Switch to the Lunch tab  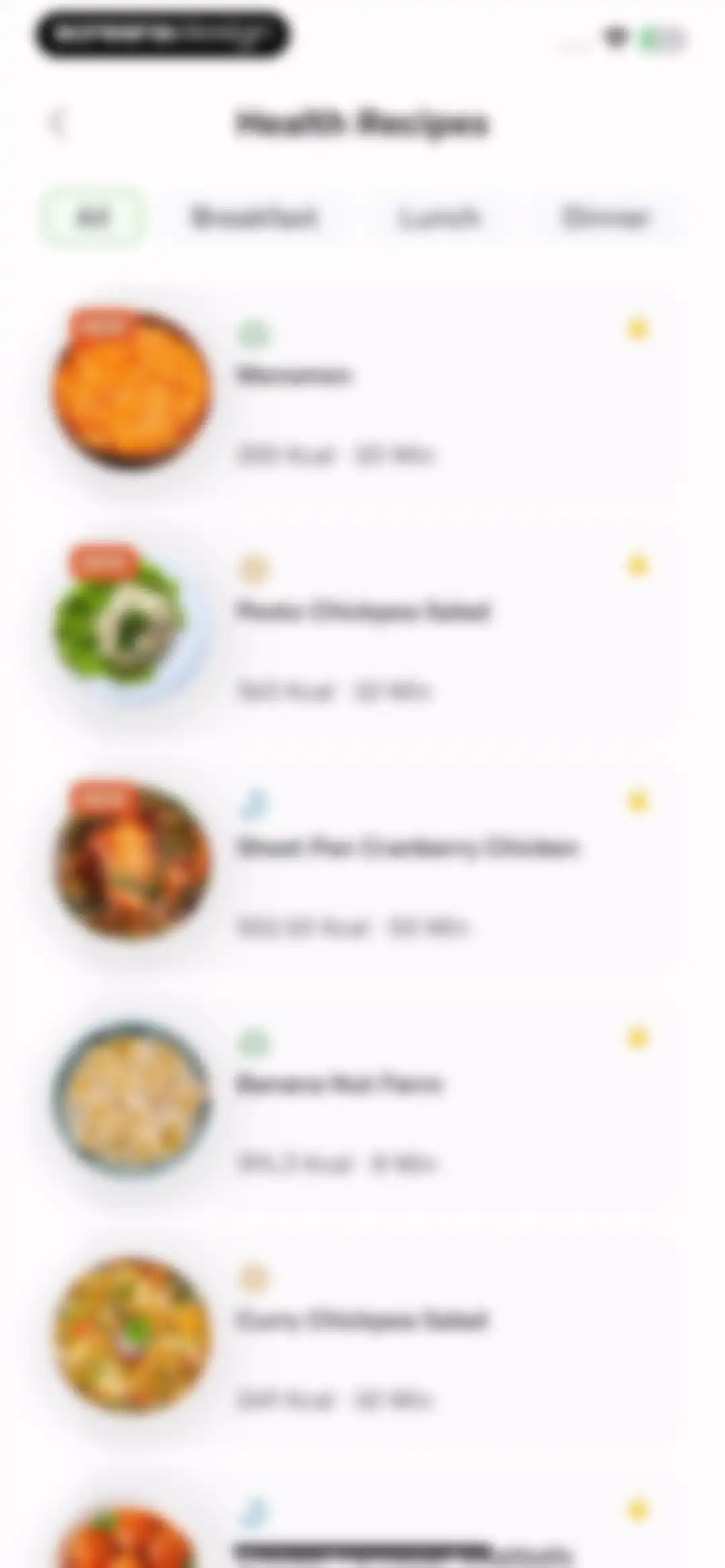point(438,217)
